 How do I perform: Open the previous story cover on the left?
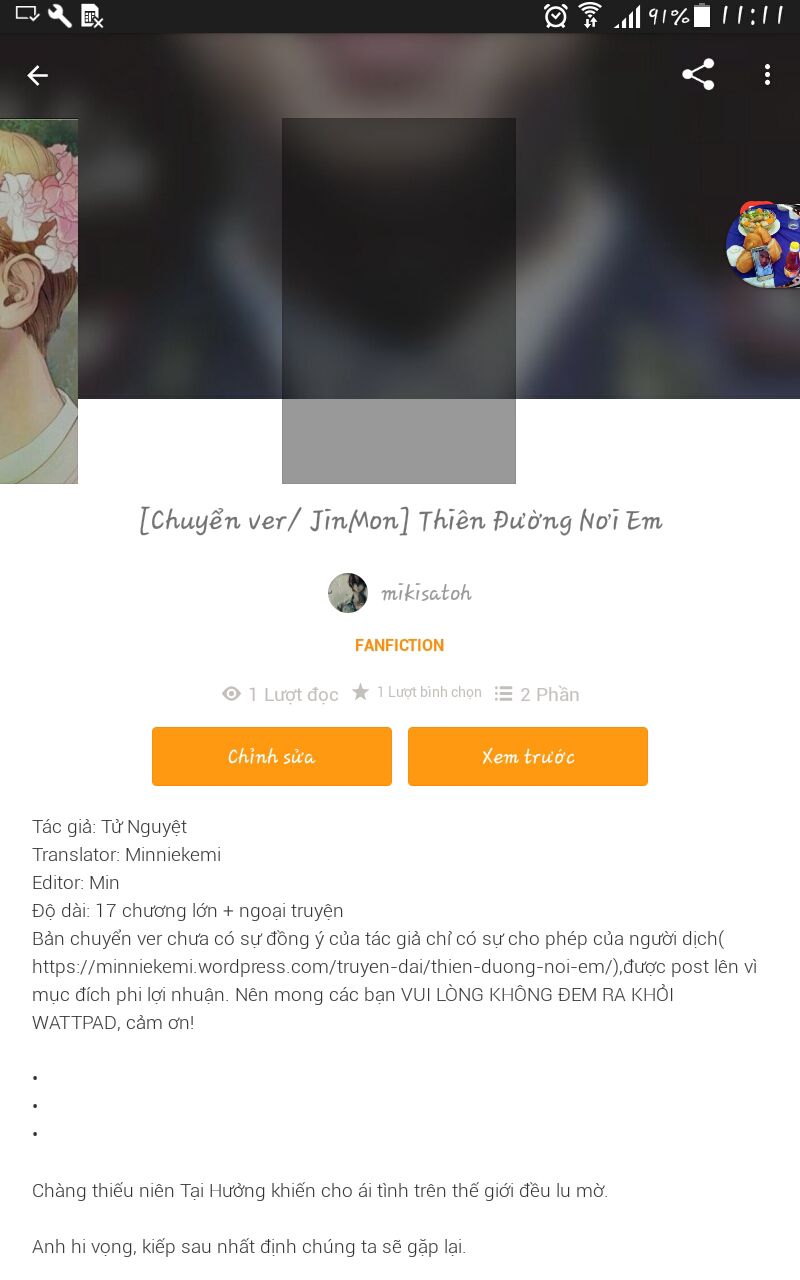tap(38, 300)
